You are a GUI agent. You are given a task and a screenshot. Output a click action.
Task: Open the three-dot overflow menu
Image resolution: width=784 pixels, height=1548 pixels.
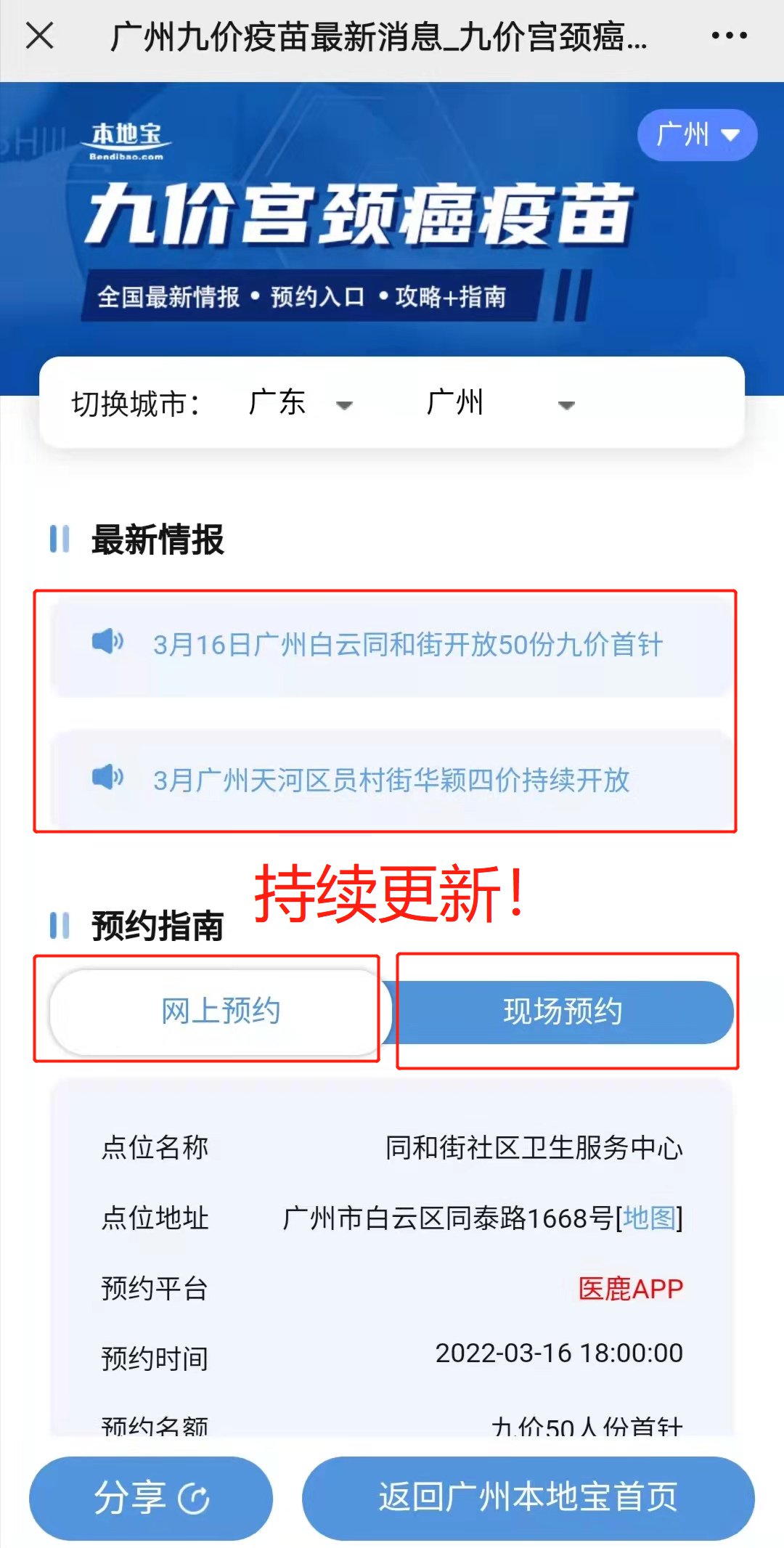tap(729, 35)
